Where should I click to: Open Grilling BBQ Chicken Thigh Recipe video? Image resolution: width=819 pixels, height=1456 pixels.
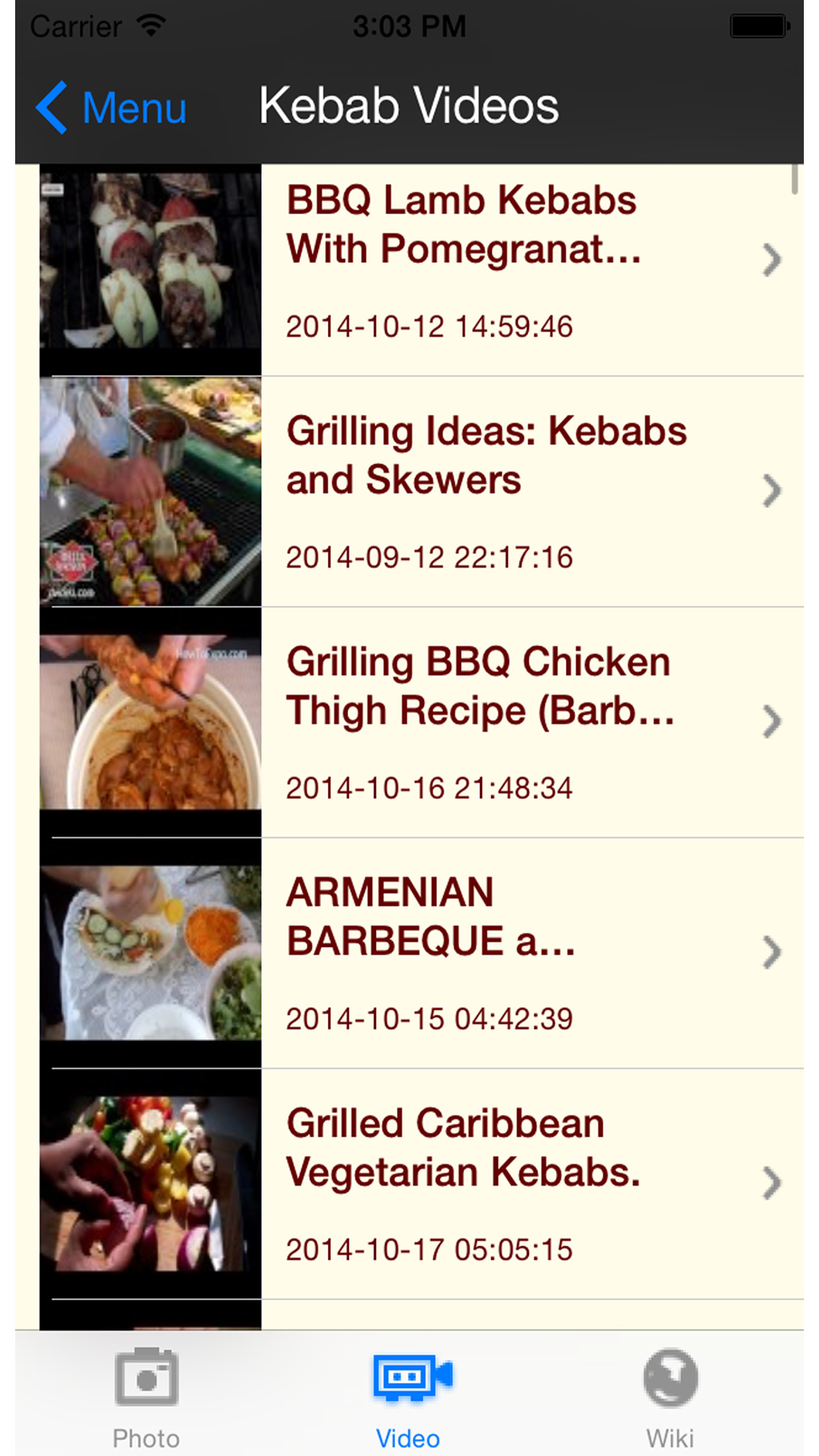click(x=462, y=723)
